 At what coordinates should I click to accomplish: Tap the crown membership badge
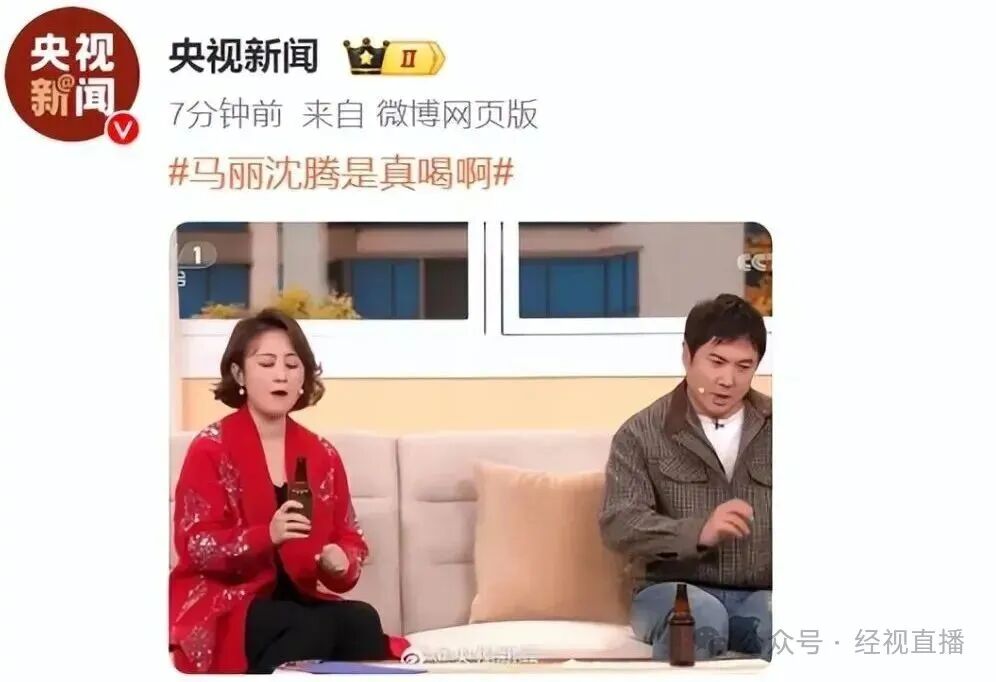pyautogui.click(x=394, y=57)
